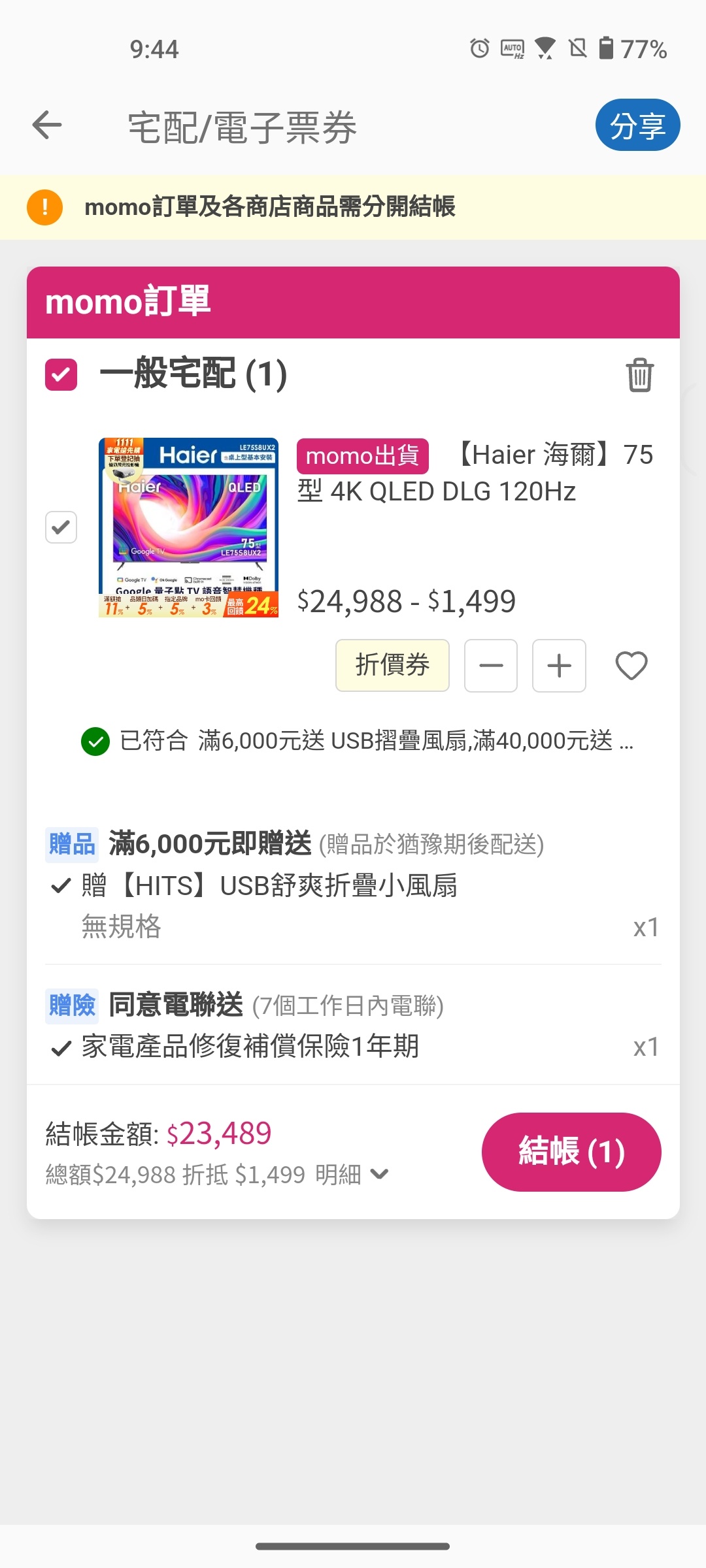Go back using the top arrow
The image size is (706, 1568).
(x=47, y=125)
